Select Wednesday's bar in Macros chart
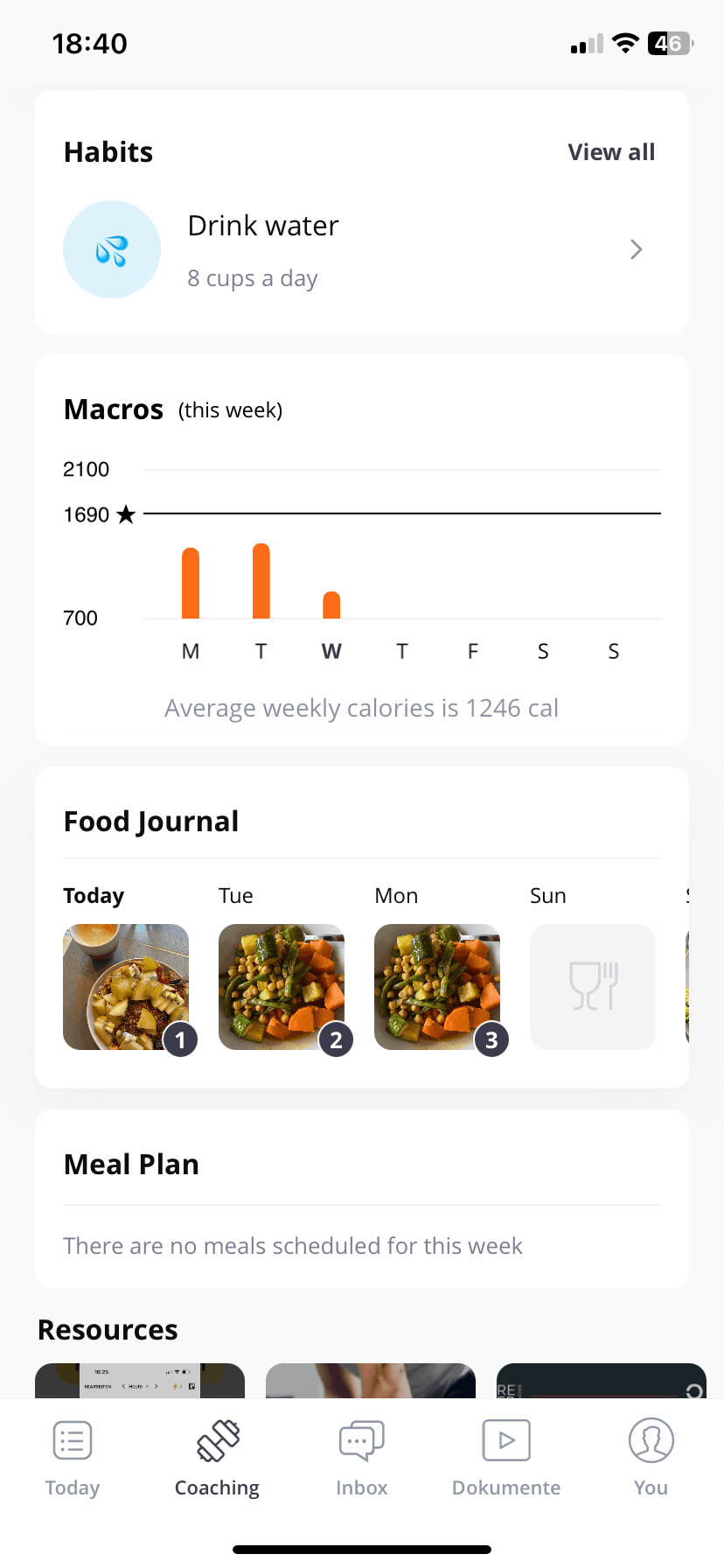 click(x=331, y=605)
